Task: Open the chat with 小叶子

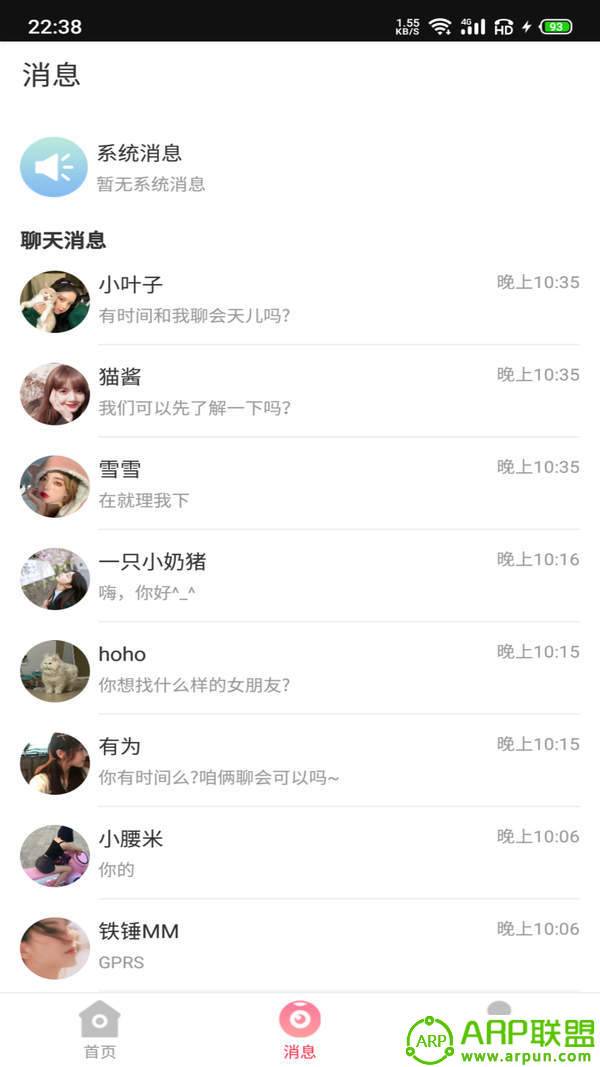Action: click(x=300, y=300)
